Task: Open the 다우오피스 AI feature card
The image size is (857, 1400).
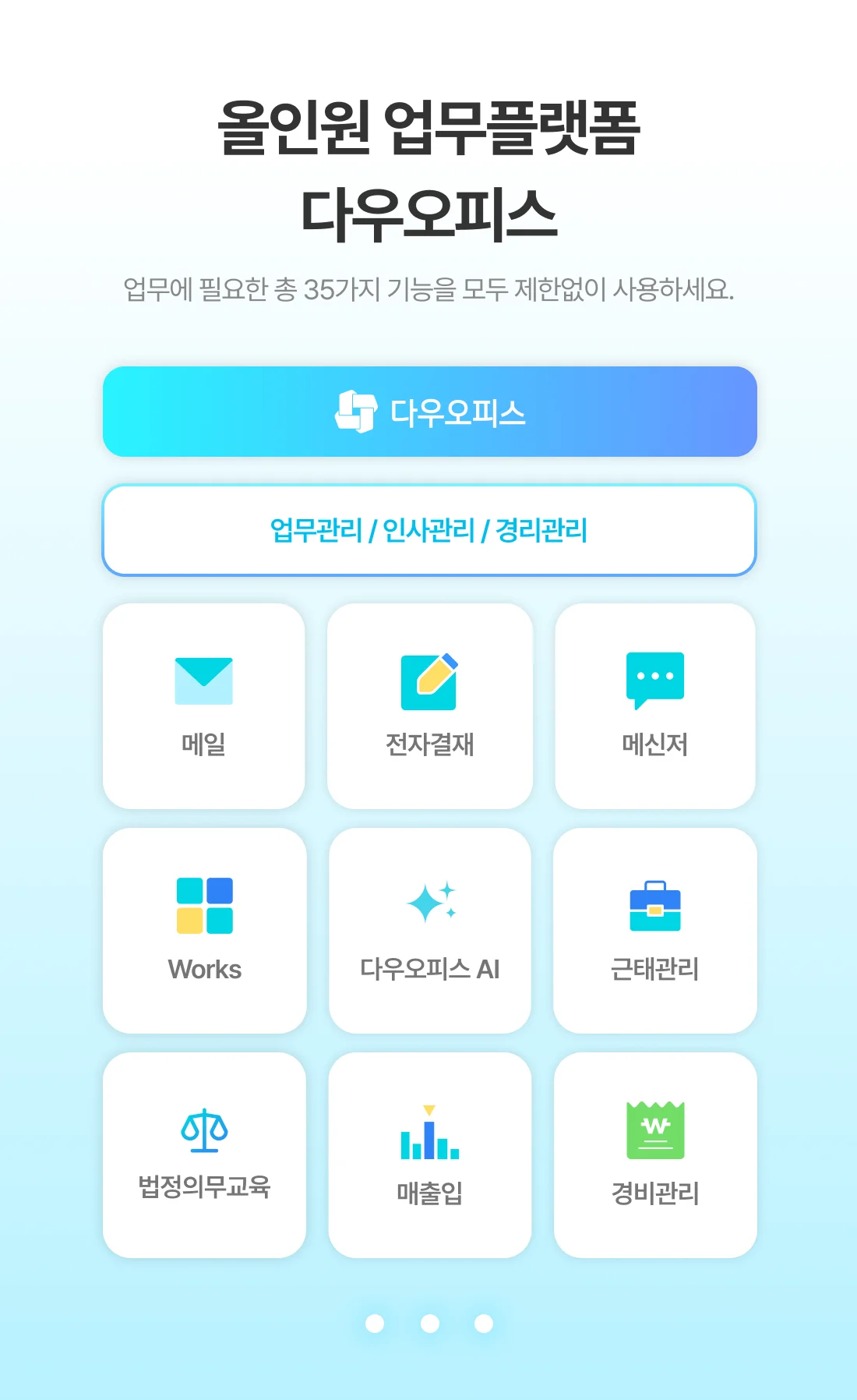Action: tap(429, 930)
